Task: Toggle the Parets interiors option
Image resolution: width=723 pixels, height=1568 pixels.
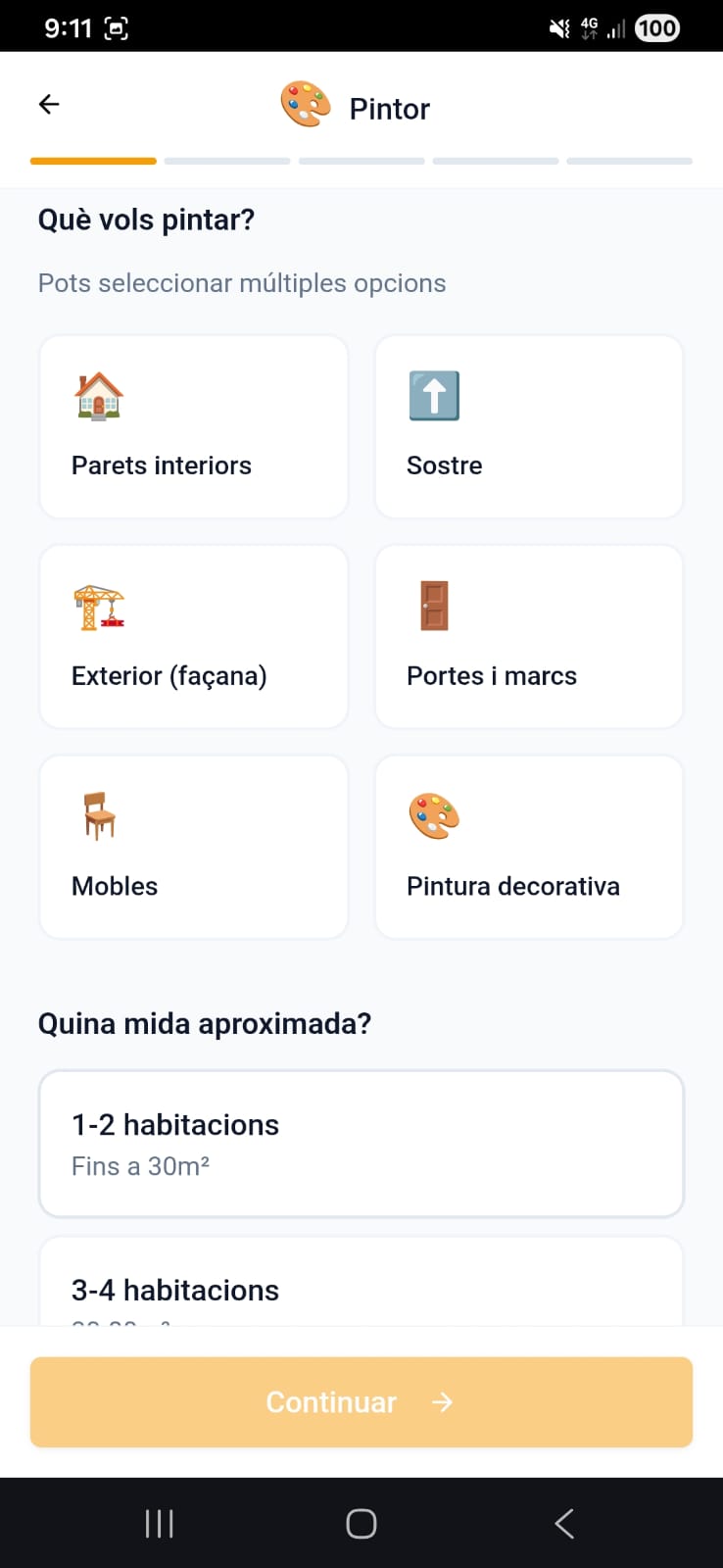Action: click(x=193, y=426)
